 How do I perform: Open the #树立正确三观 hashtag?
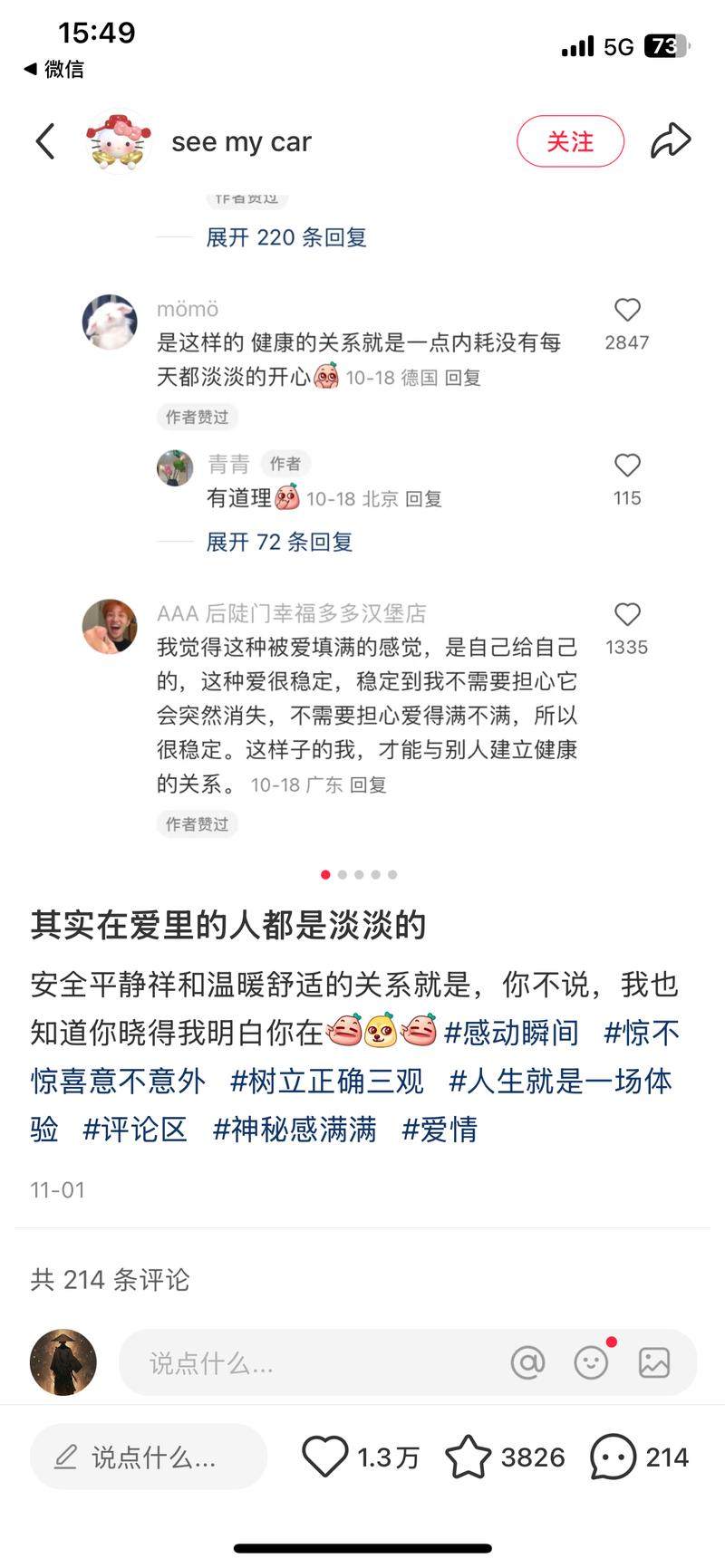pos(327,1081)
